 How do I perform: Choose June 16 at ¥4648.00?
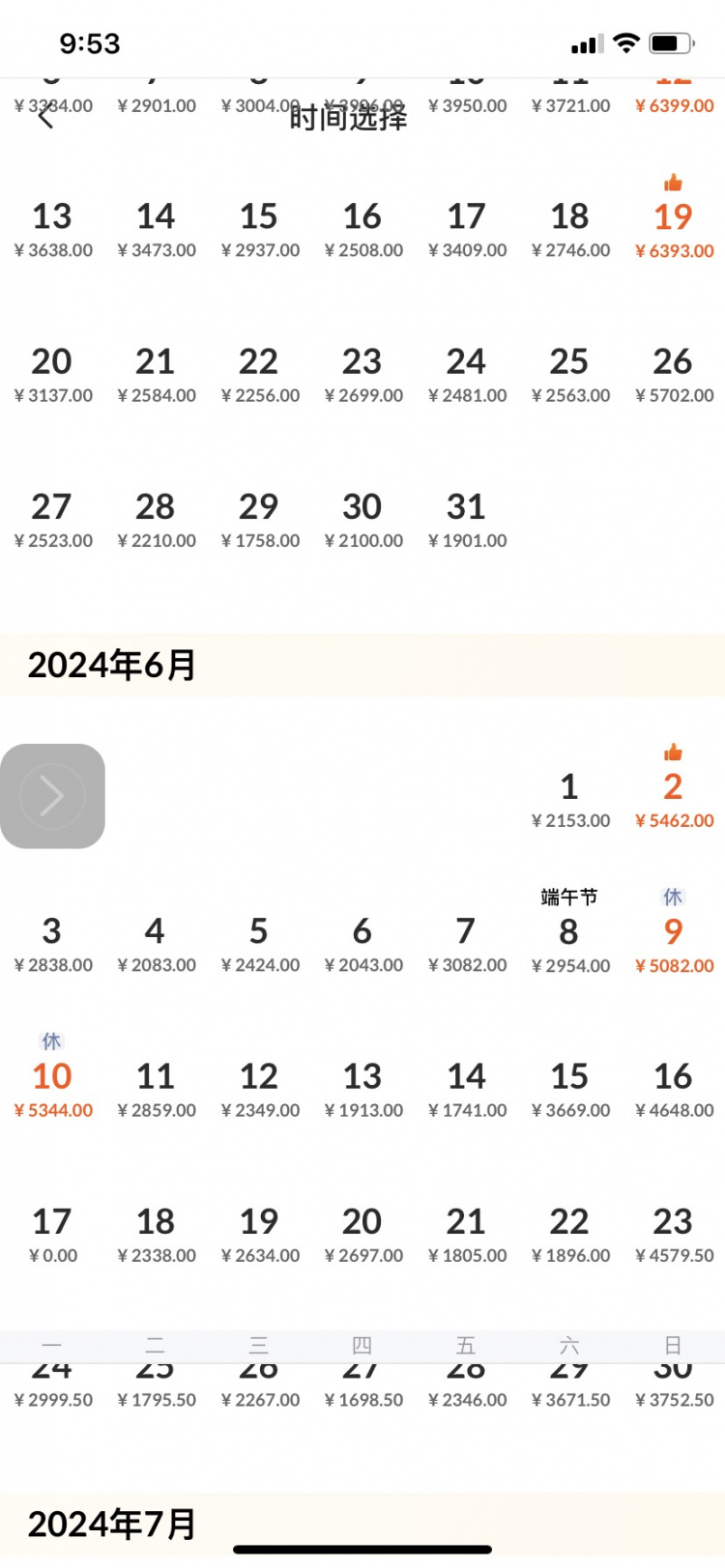tap(673, 1088)
